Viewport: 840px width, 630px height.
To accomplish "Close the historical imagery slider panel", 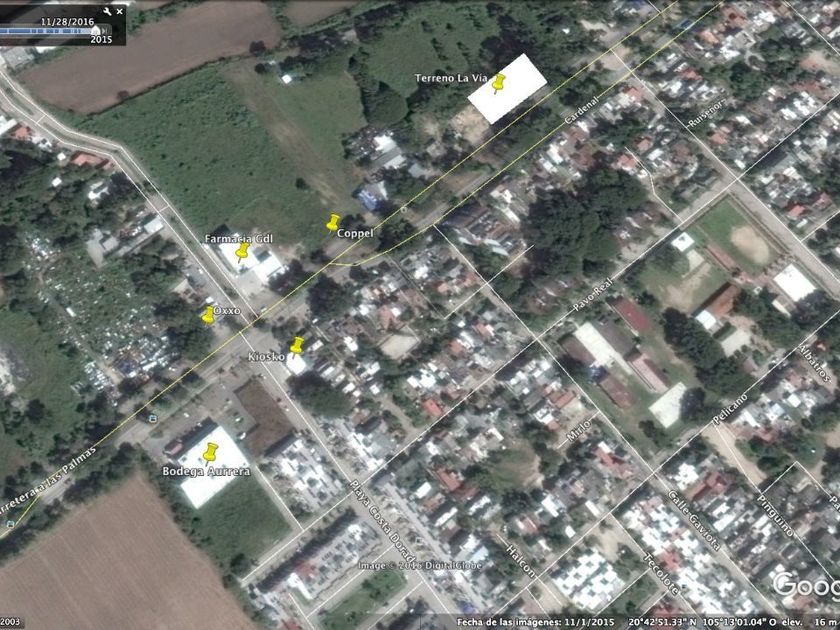I will pyautogui.click(x=119, y=11).
